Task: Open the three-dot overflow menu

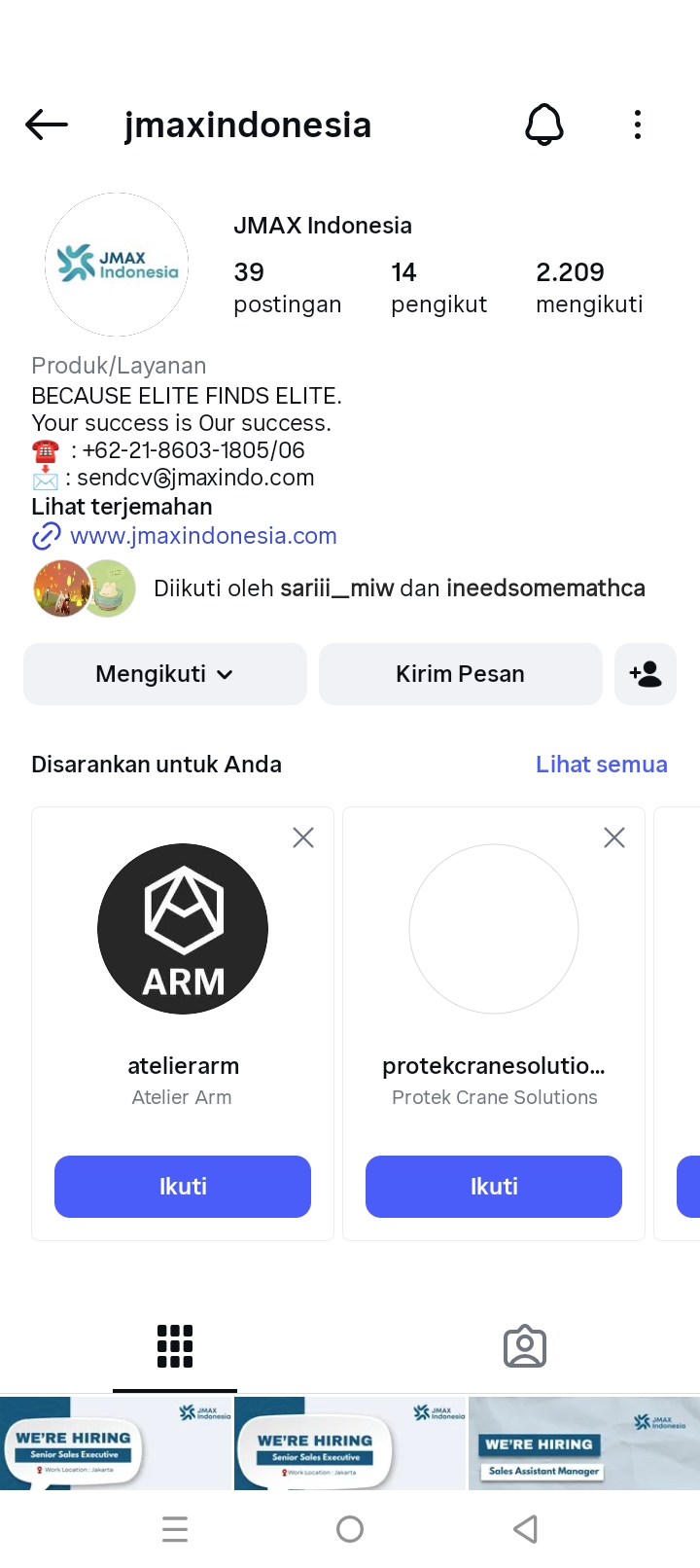Action: pos(638,125)
